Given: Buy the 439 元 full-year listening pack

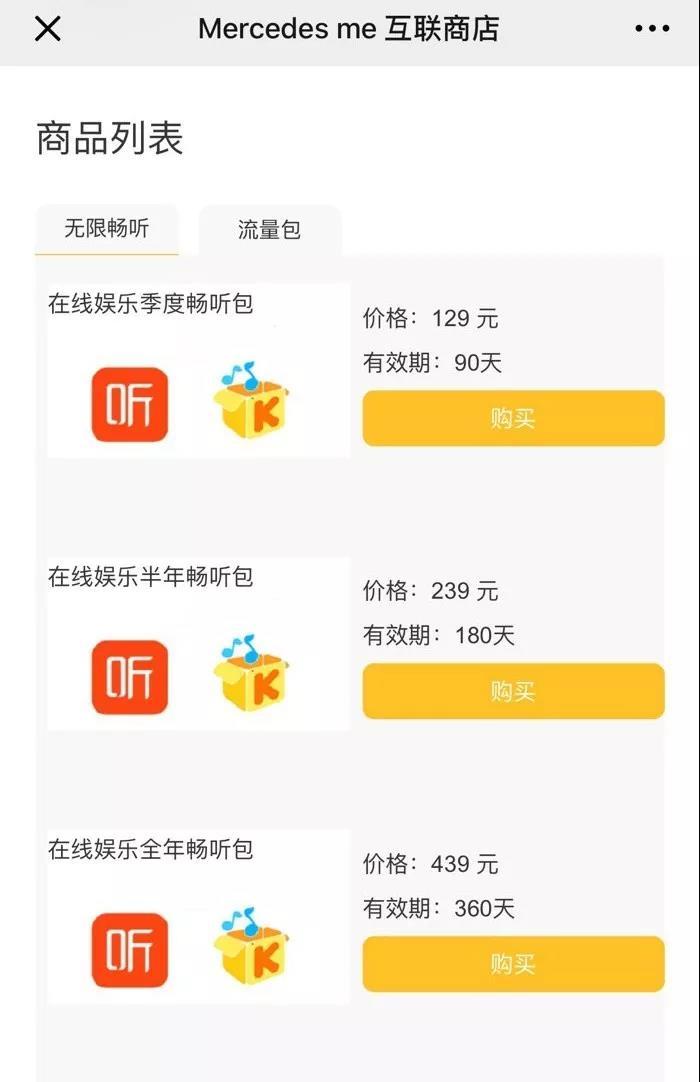Looking at the screenshot, I should [513, 964].
